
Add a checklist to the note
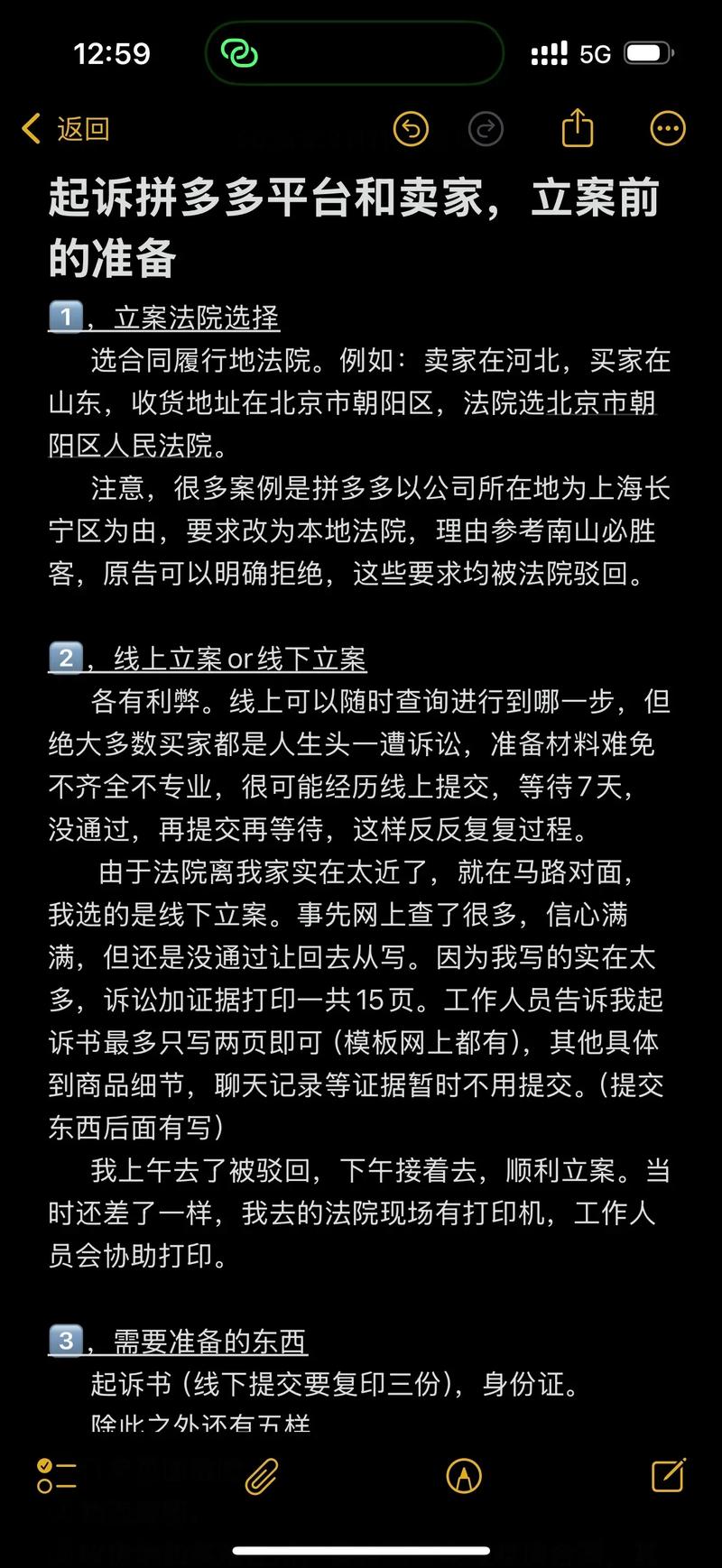tap(56, 1476)
